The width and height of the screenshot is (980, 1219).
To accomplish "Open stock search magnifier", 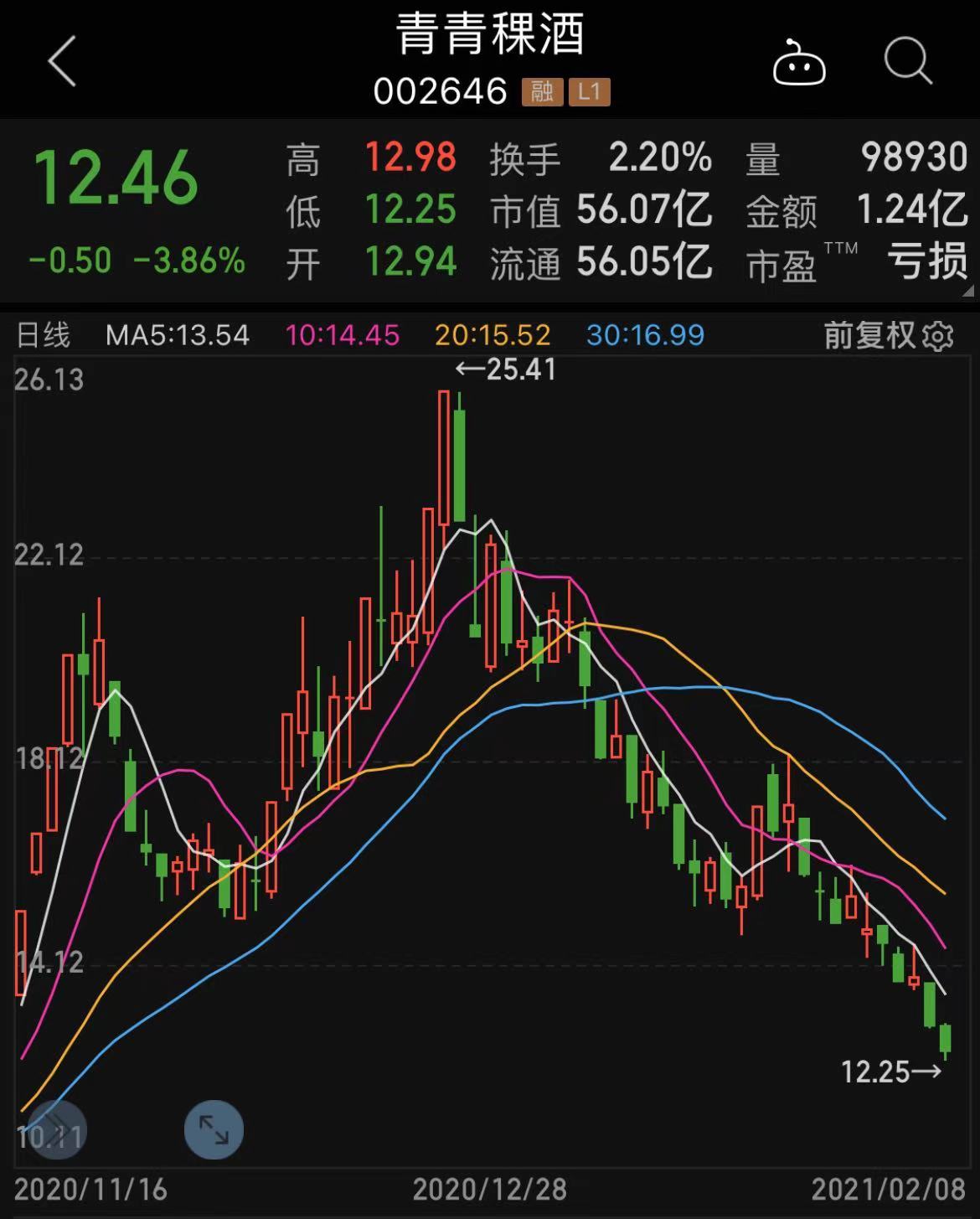I will tap(908, 61).
